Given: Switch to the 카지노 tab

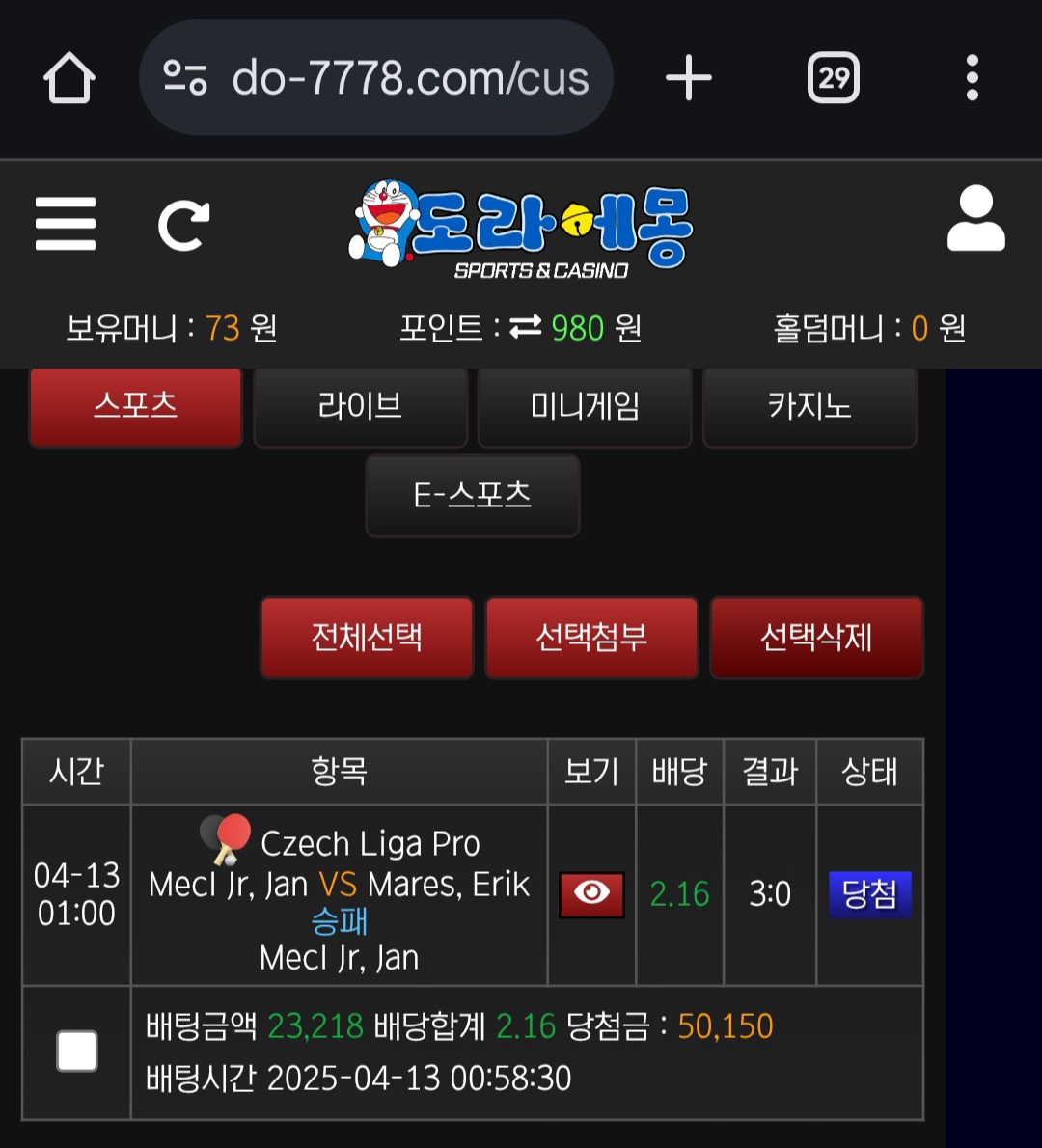Looking at the screenshot, I should 809,405.
